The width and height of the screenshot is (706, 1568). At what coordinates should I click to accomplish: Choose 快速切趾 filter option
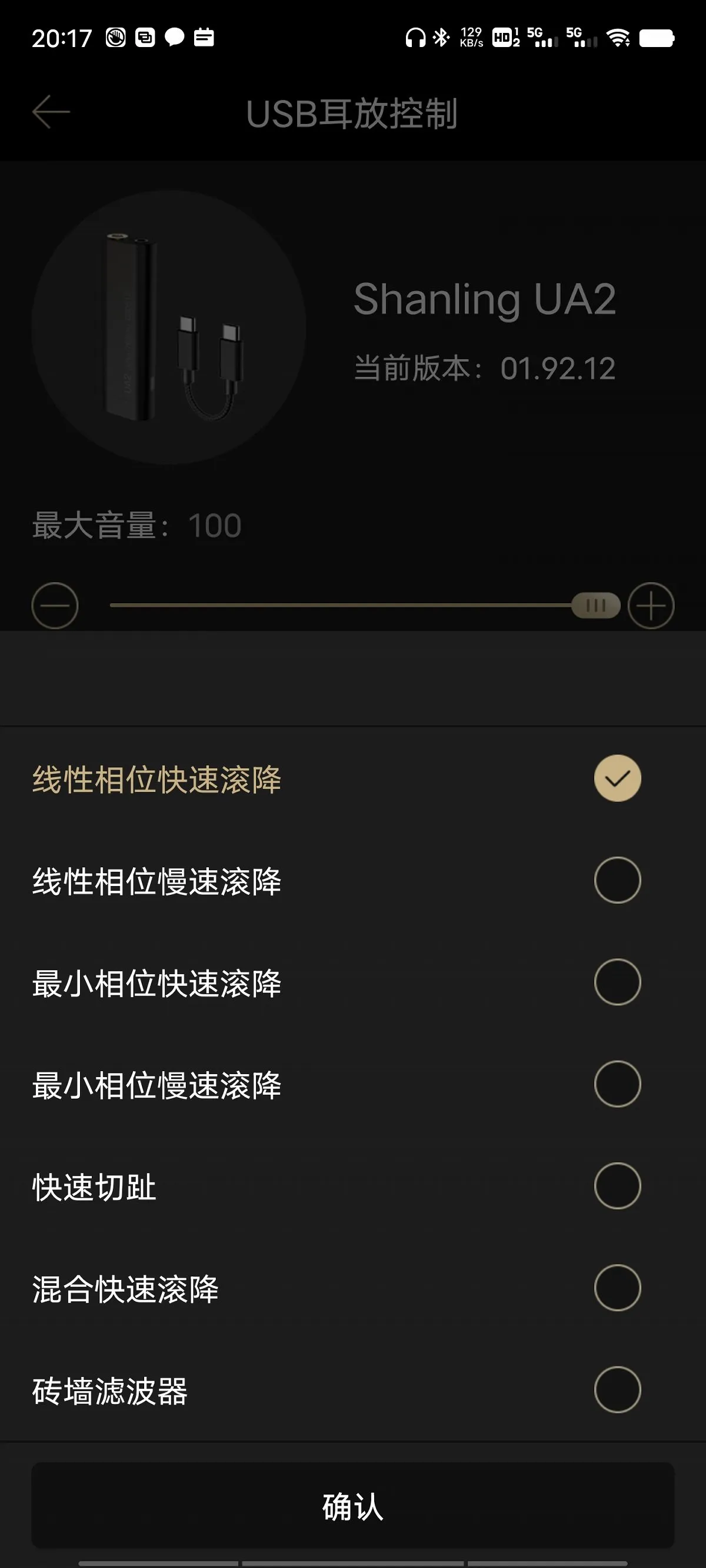pyautogui.click(x=617, y=1186)
